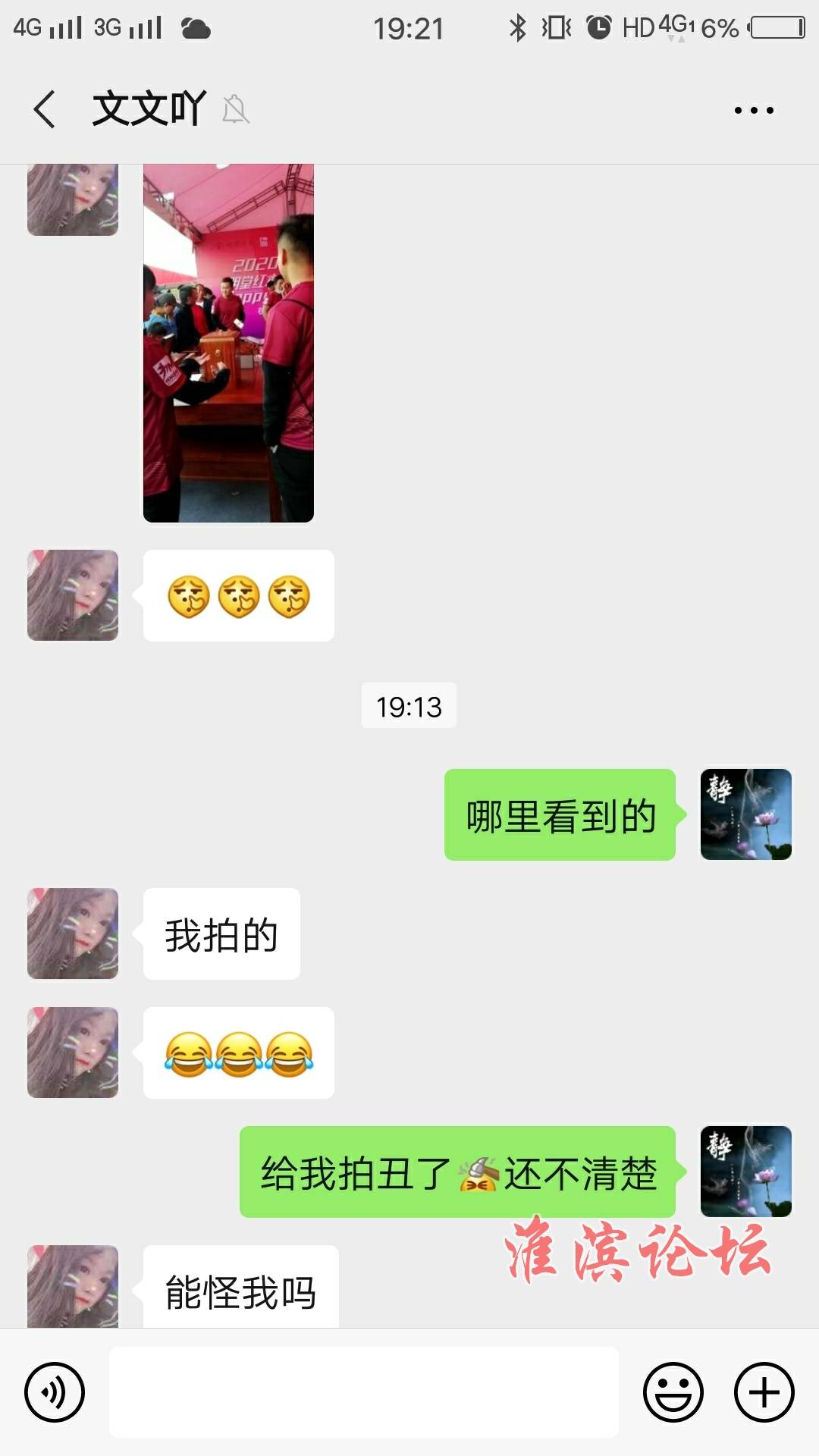
Task: Open the plus attachments menu
Action: click(764, 1392)
